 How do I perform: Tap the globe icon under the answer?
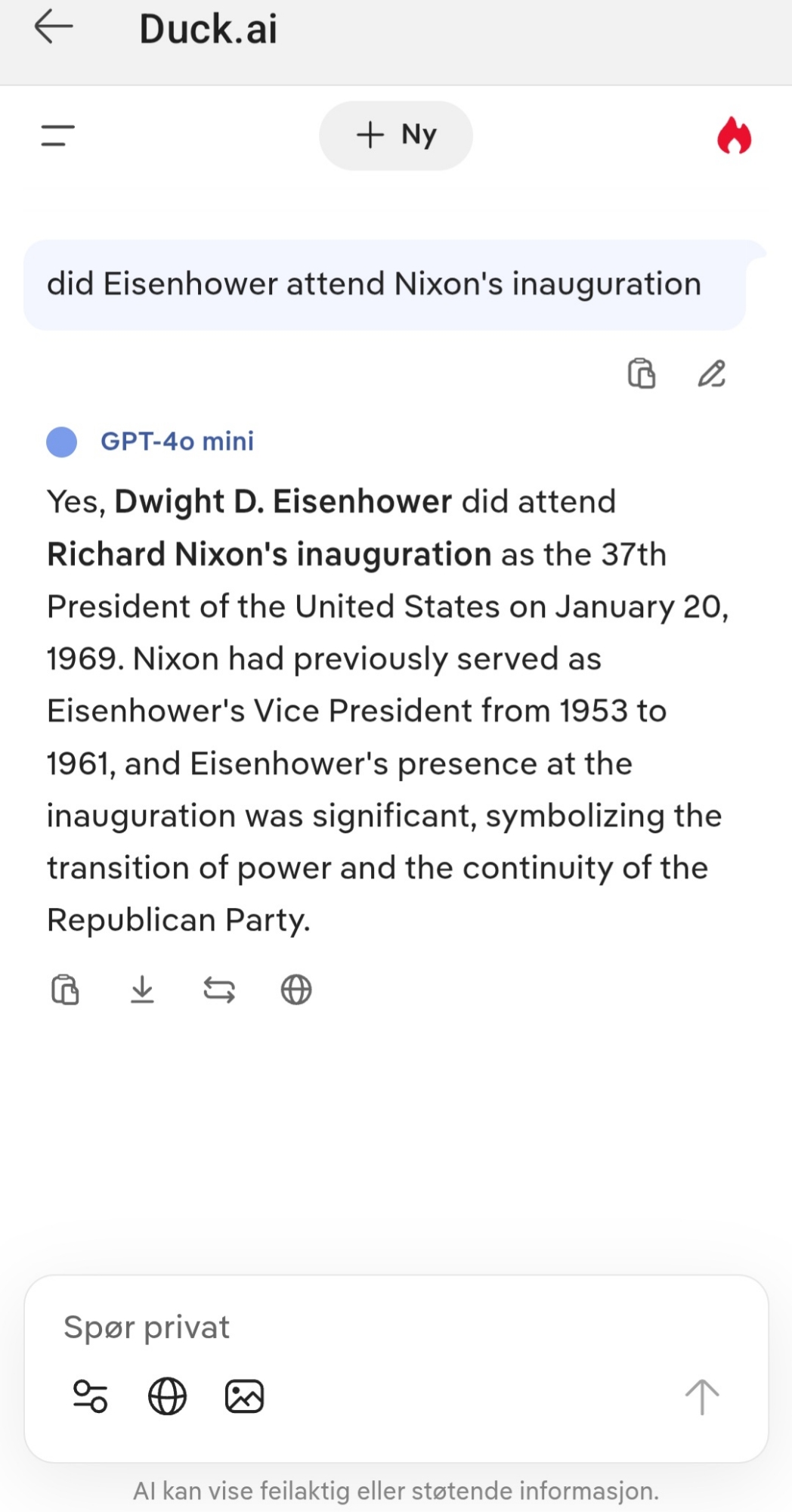(296, 990)
